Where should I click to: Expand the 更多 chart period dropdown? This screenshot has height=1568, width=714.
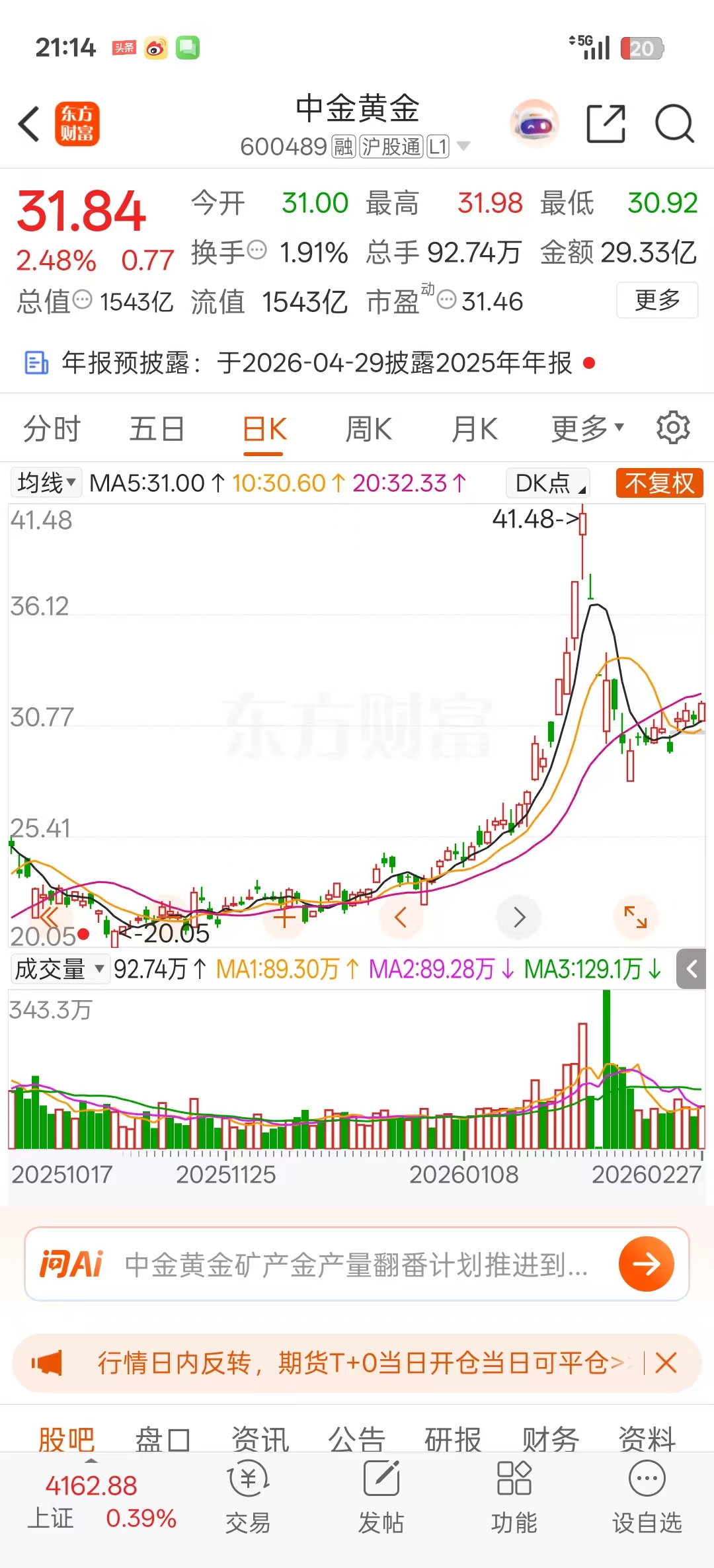point(587,429)
